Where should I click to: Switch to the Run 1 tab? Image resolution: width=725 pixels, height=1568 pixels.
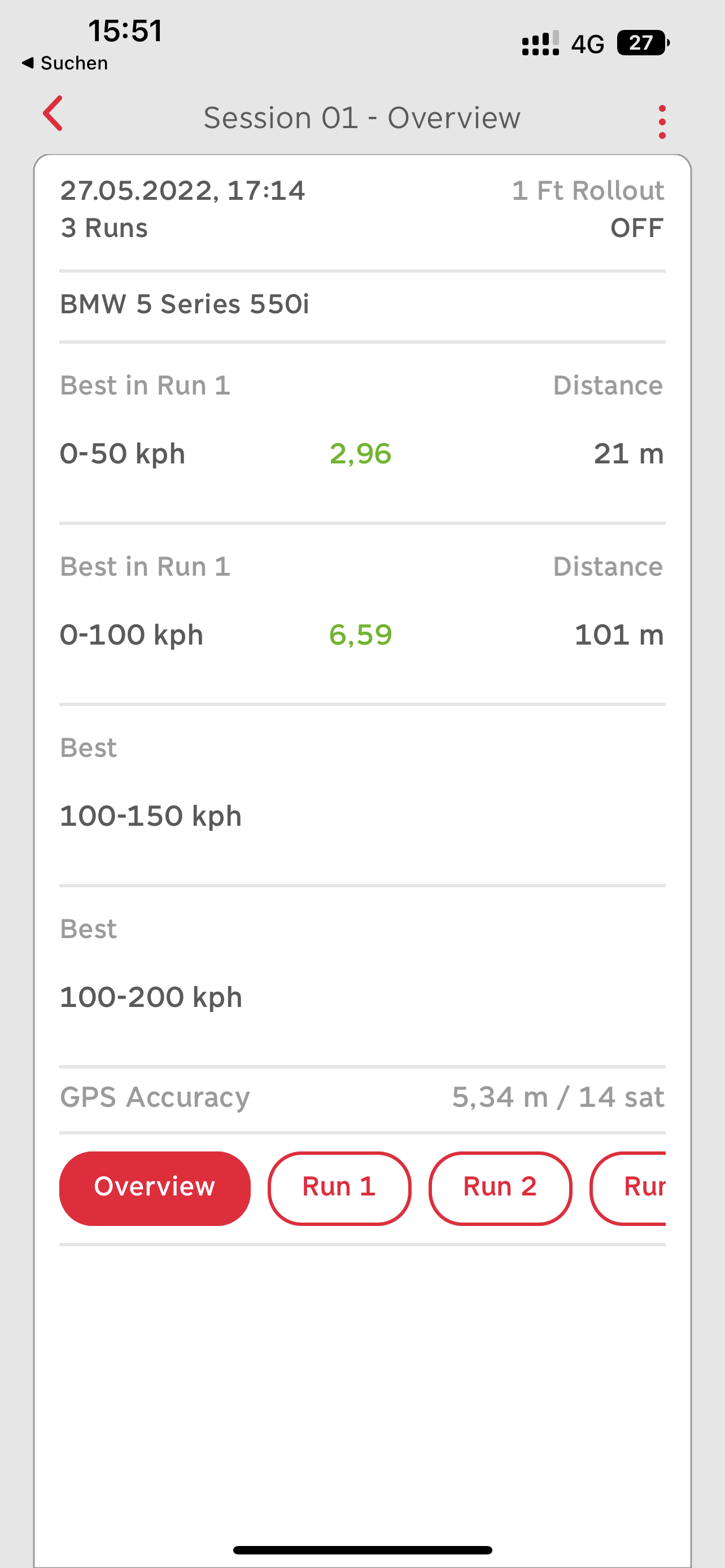click(339, 1188)
